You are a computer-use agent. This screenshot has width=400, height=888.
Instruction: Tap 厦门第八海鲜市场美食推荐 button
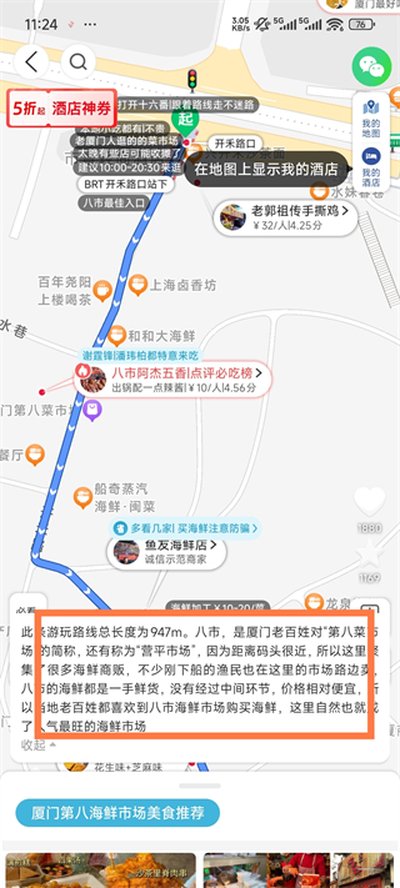click(x=117, y=813)
